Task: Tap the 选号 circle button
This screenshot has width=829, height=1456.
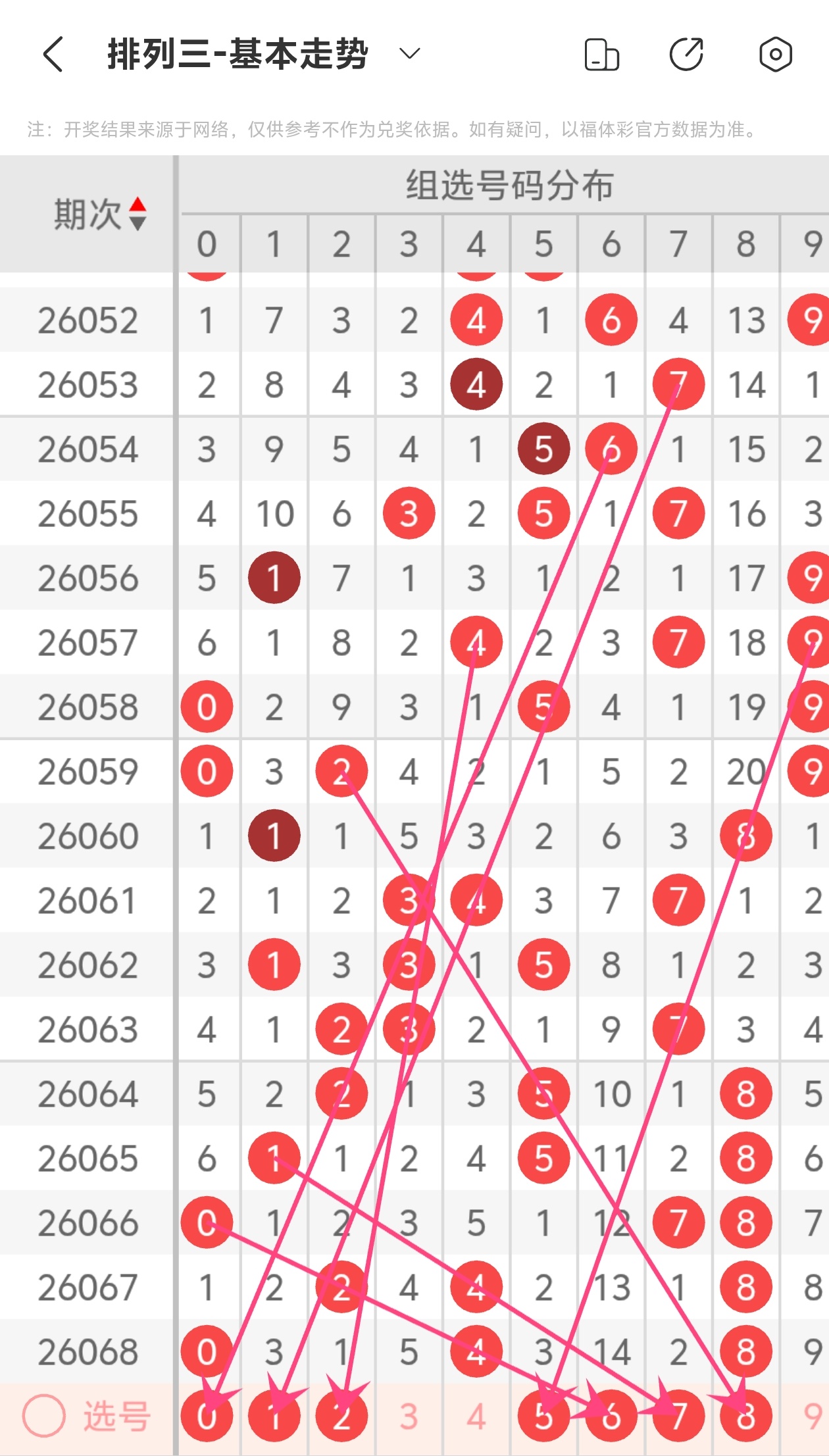Action: coord(44,1416)
